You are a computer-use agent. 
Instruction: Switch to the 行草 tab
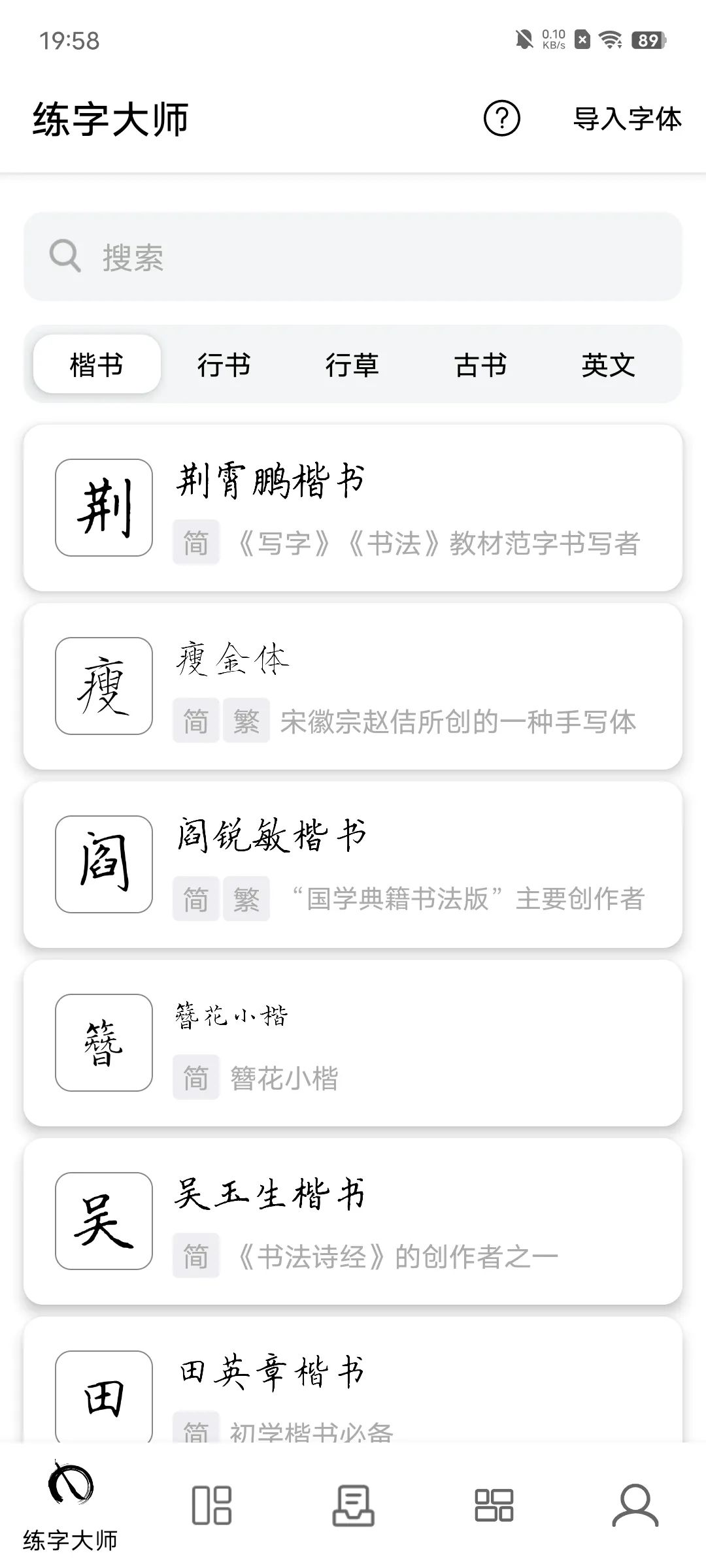354,365
